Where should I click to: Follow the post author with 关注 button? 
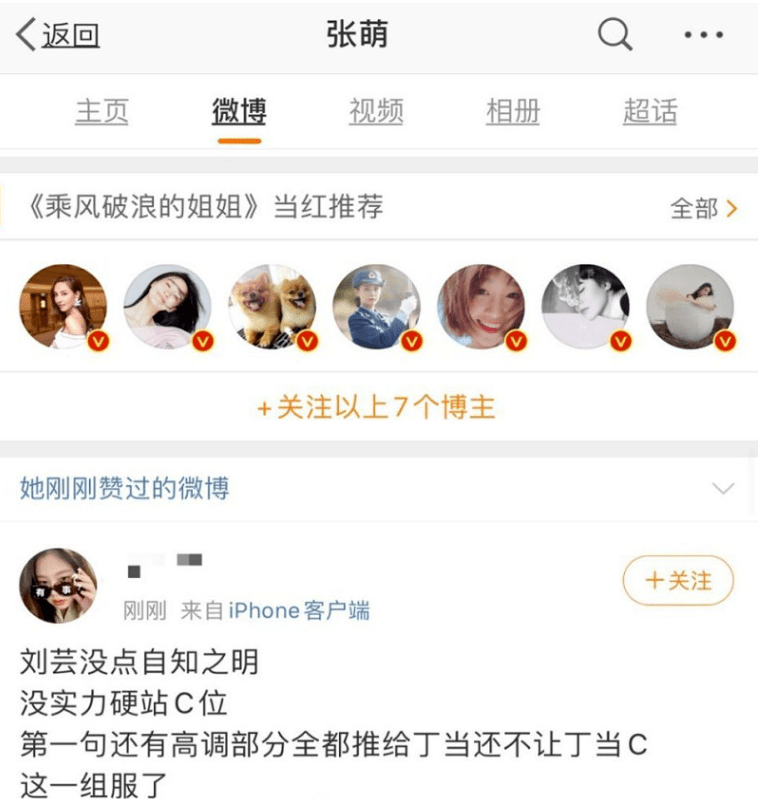(678, 580)
